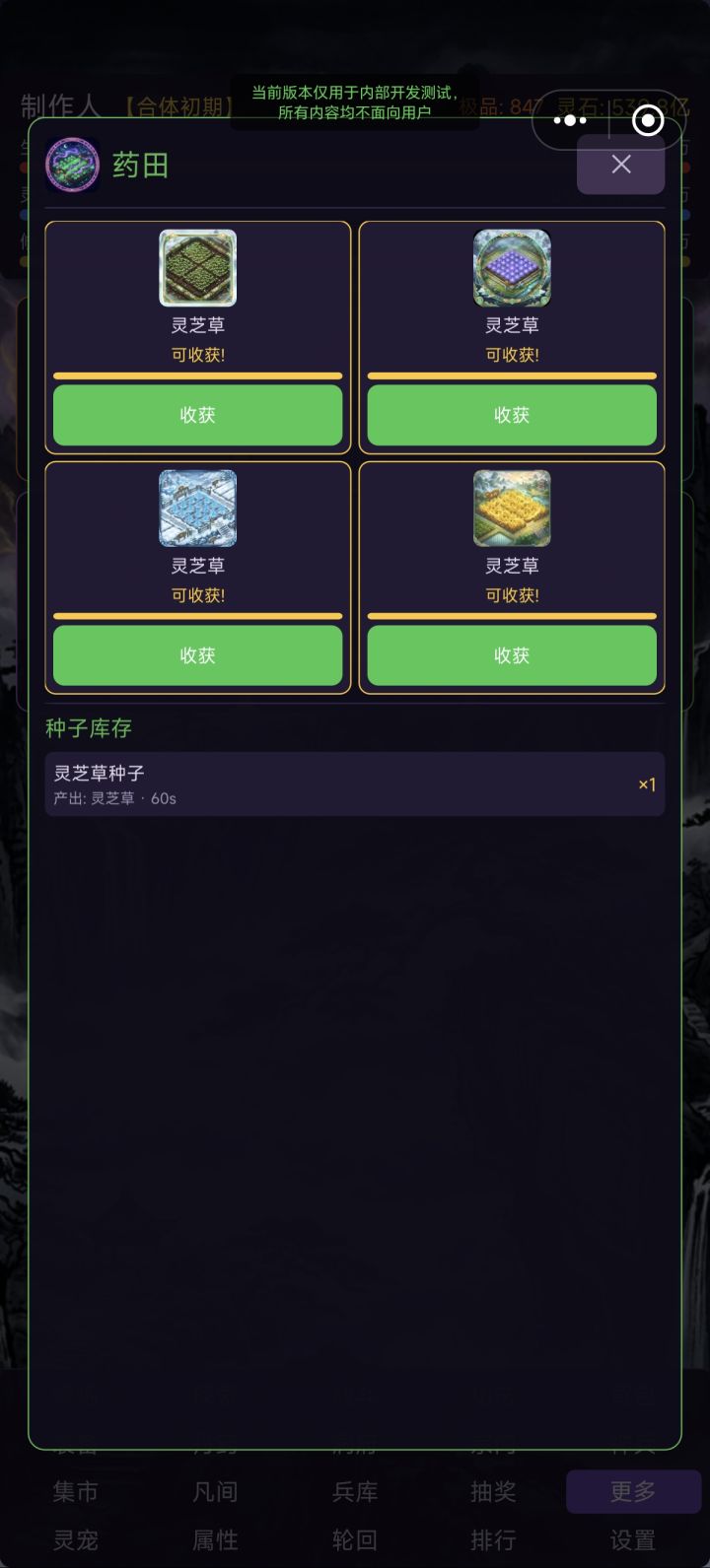710x1568 pixels.
Task: Open the 集市 marketplace tab
Action: click(76, 1491)
